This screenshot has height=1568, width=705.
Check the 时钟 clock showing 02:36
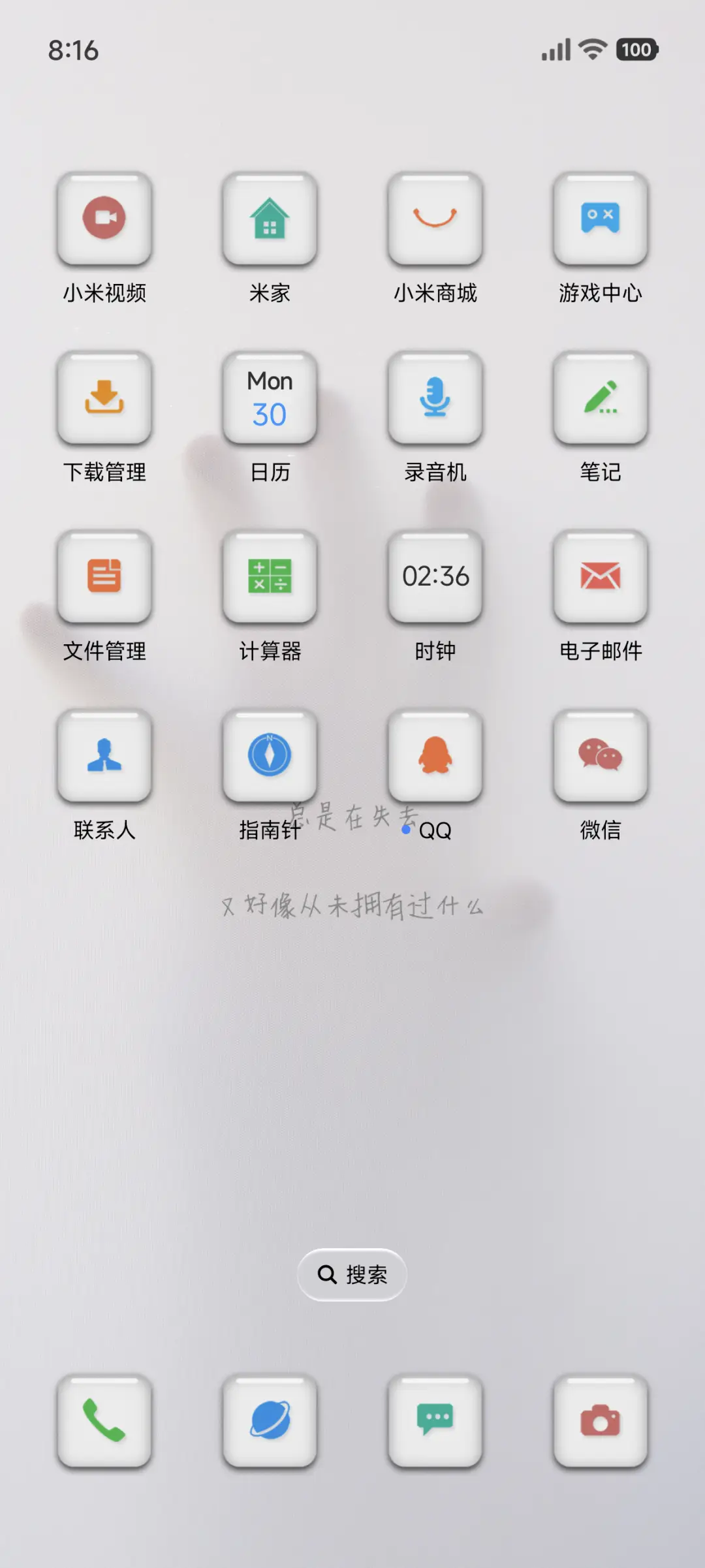435,576
